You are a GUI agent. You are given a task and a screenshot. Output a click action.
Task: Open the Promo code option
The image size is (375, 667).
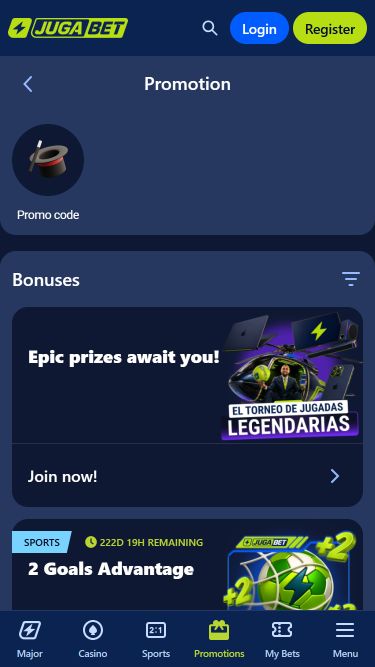(48, 173)
